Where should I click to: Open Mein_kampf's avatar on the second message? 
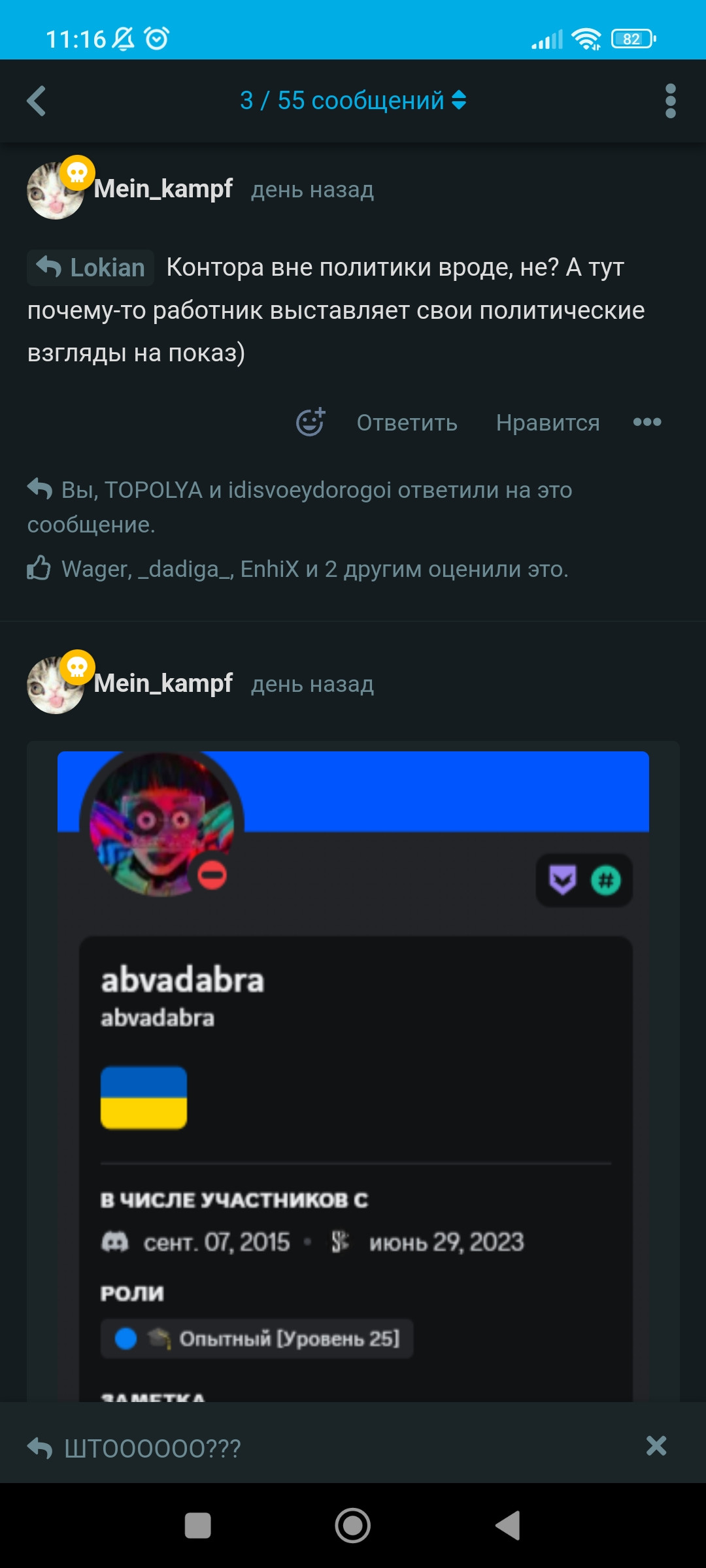(x=55, y=685)
